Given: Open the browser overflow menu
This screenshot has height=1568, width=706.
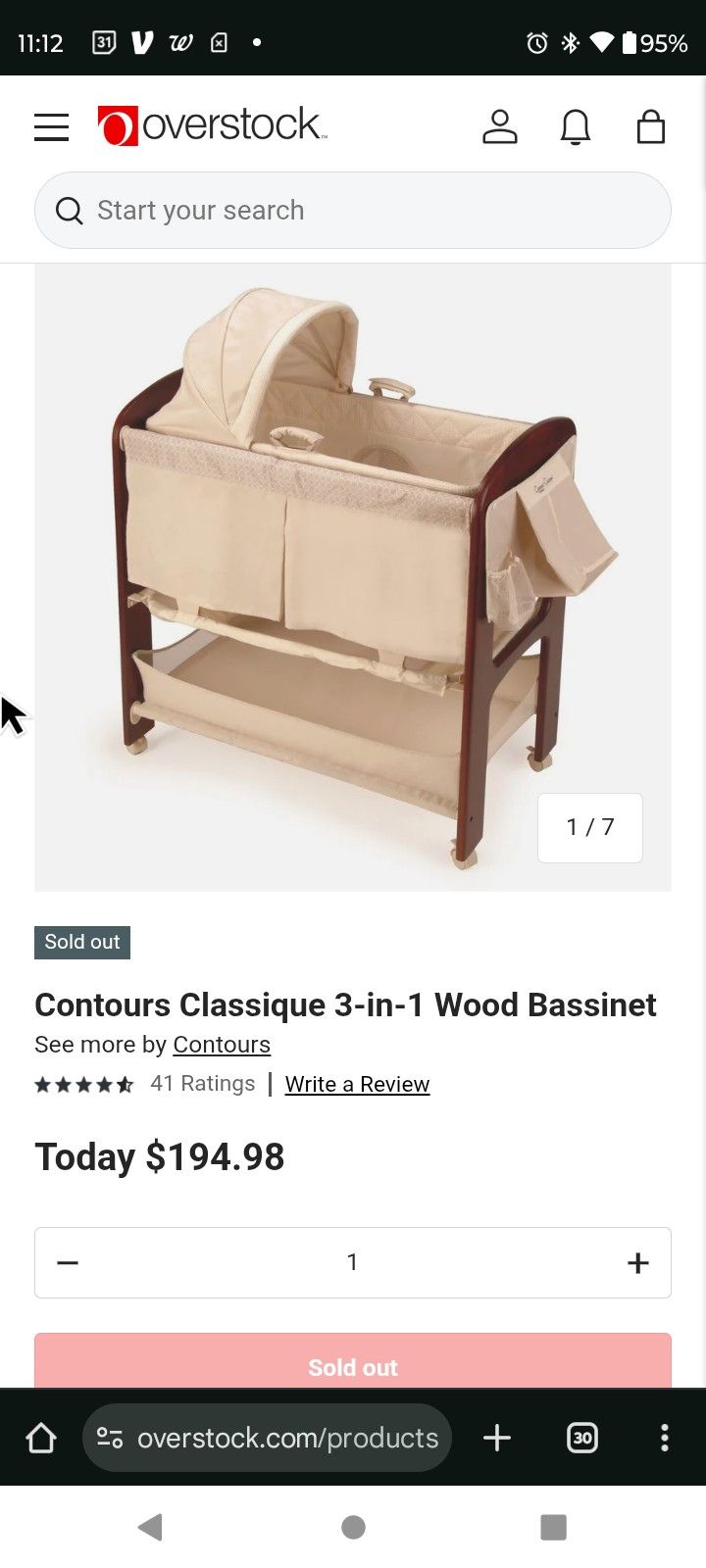Looking at the screenshot, I should [x=665, y=1438].
